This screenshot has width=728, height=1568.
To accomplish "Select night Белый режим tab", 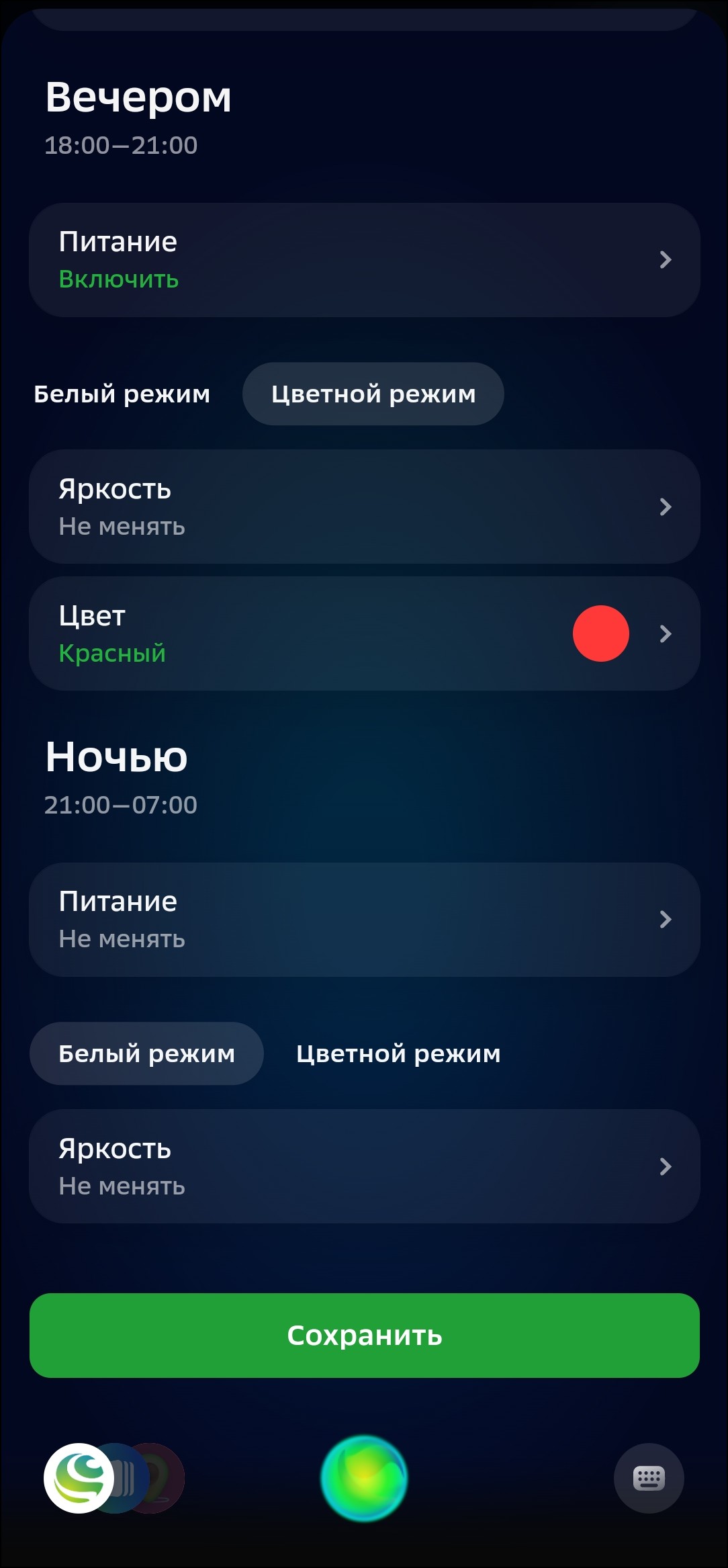I will click(146, 1053).
